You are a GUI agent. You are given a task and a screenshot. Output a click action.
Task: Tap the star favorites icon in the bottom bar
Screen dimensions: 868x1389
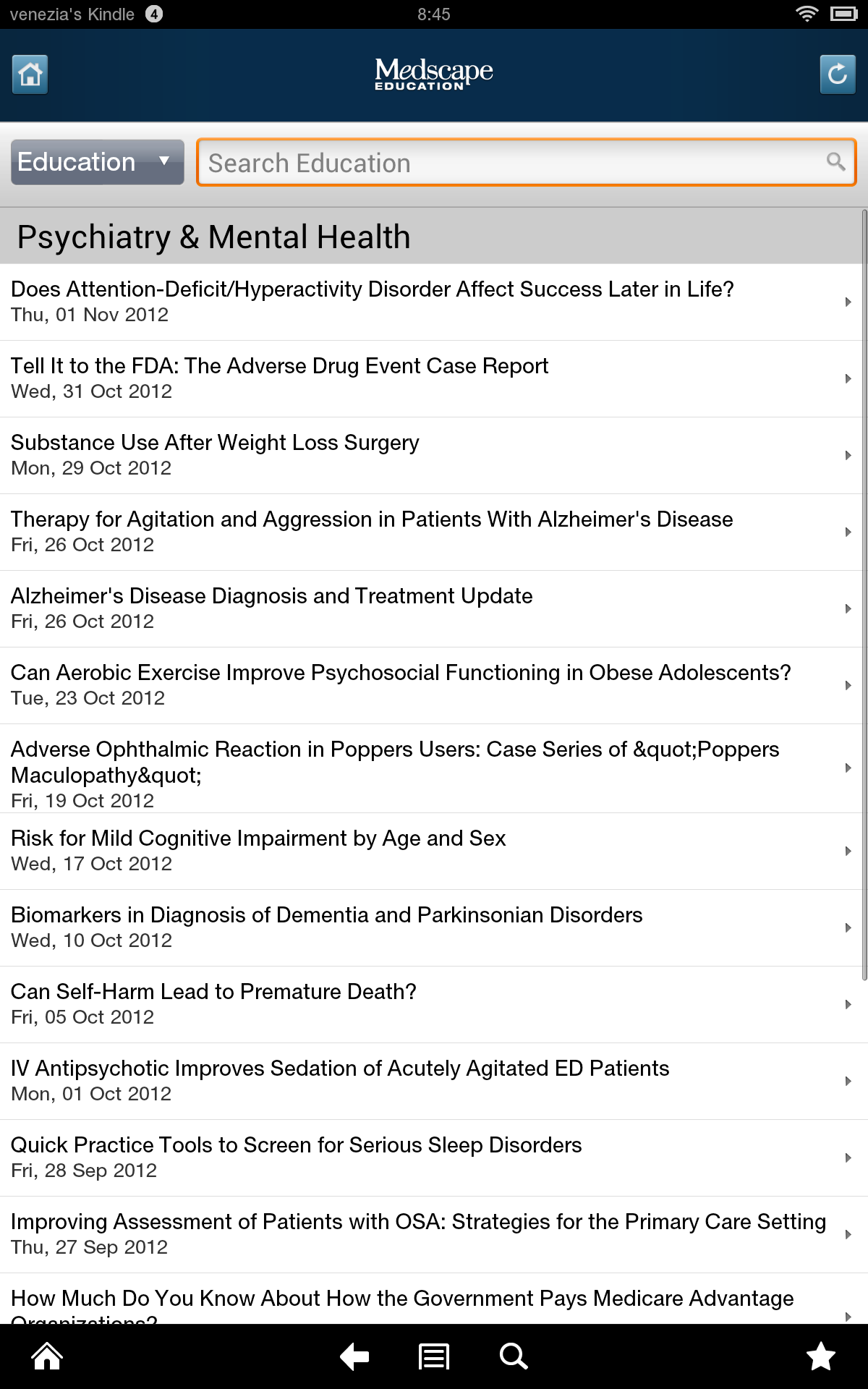point(821,1356)
